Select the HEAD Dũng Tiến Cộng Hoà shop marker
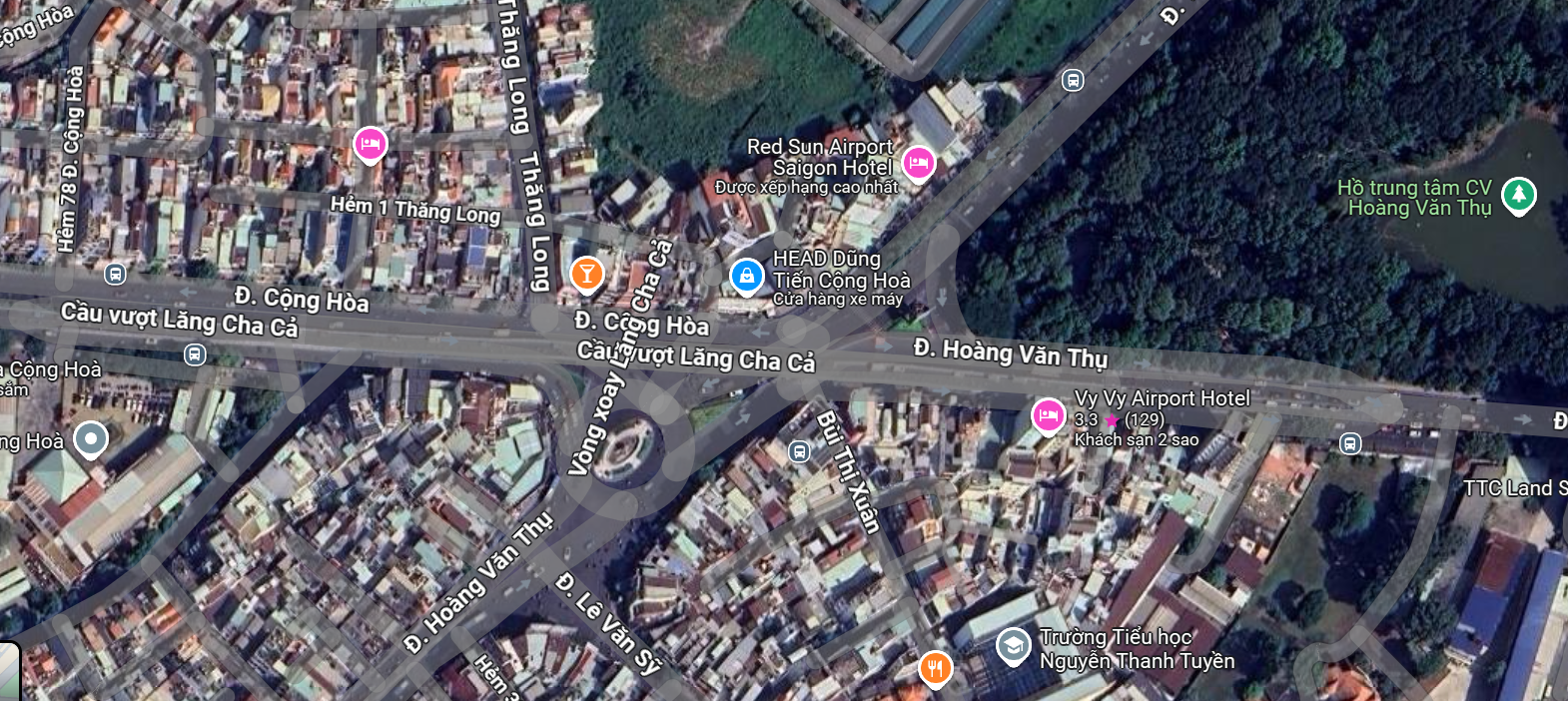Image resolution: width=1568 pixels, height=701 pixels. tap(746, 276)
